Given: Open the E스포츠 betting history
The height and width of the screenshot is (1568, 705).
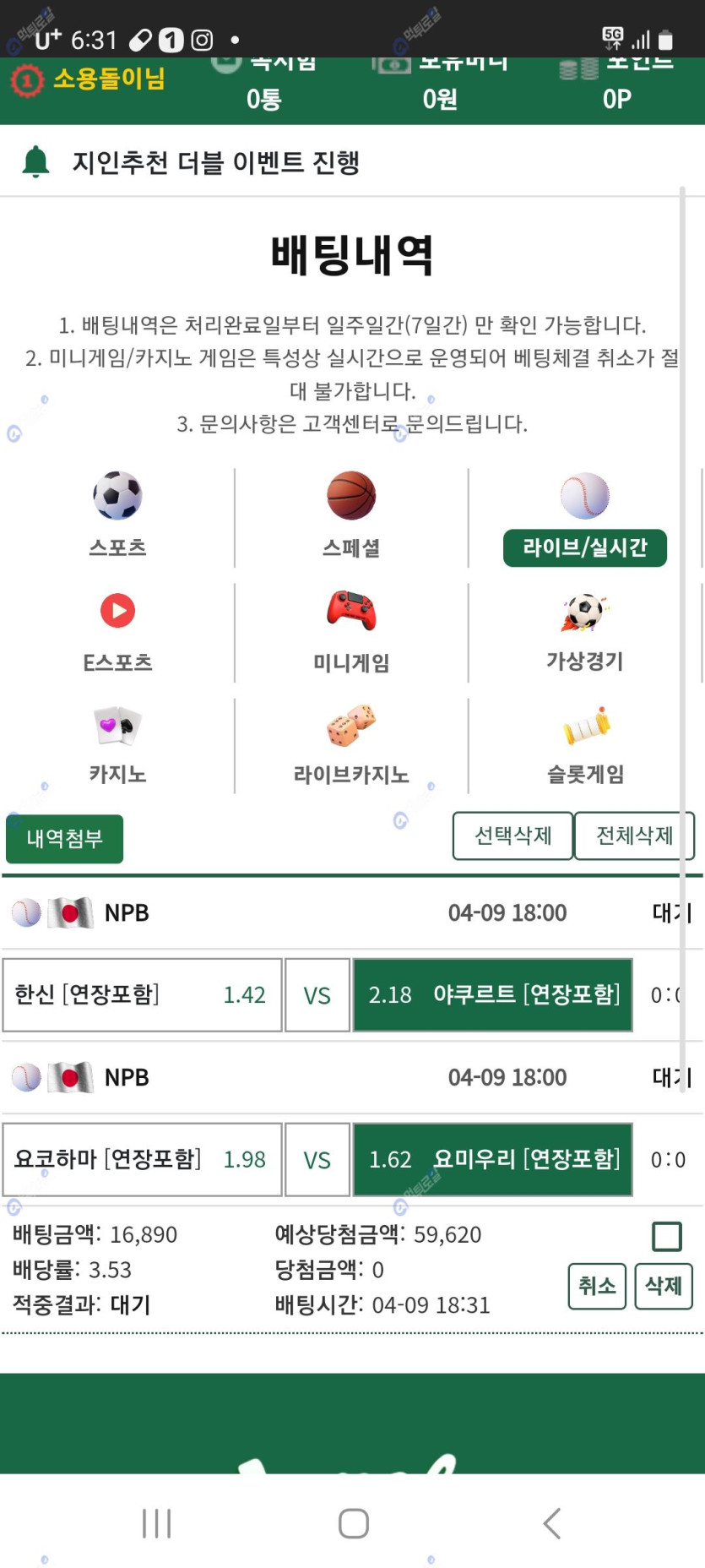Looking at the screenshot, I should coord(117,632).
